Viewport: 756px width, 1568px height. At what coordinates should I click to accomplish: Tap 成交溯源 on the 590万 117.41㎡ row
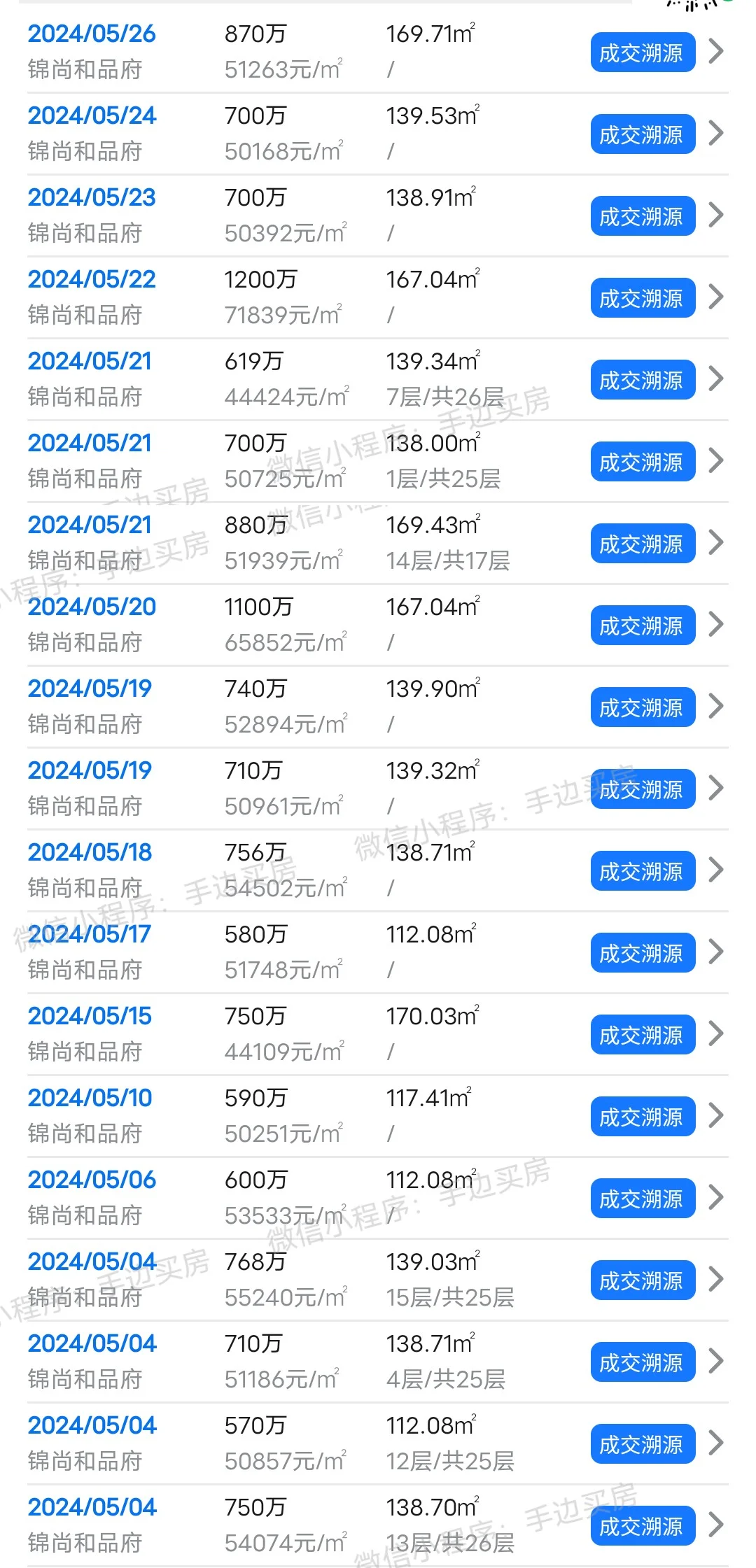[642, 1117]
